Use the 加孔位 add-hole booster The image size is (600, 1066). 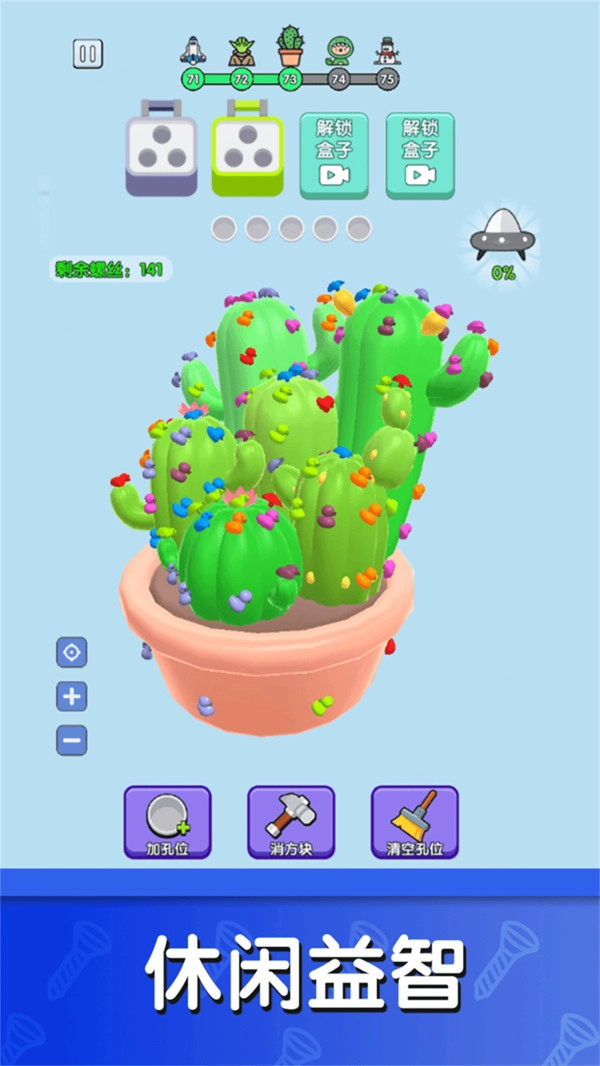pyautogui.click(x=167, y=822)
